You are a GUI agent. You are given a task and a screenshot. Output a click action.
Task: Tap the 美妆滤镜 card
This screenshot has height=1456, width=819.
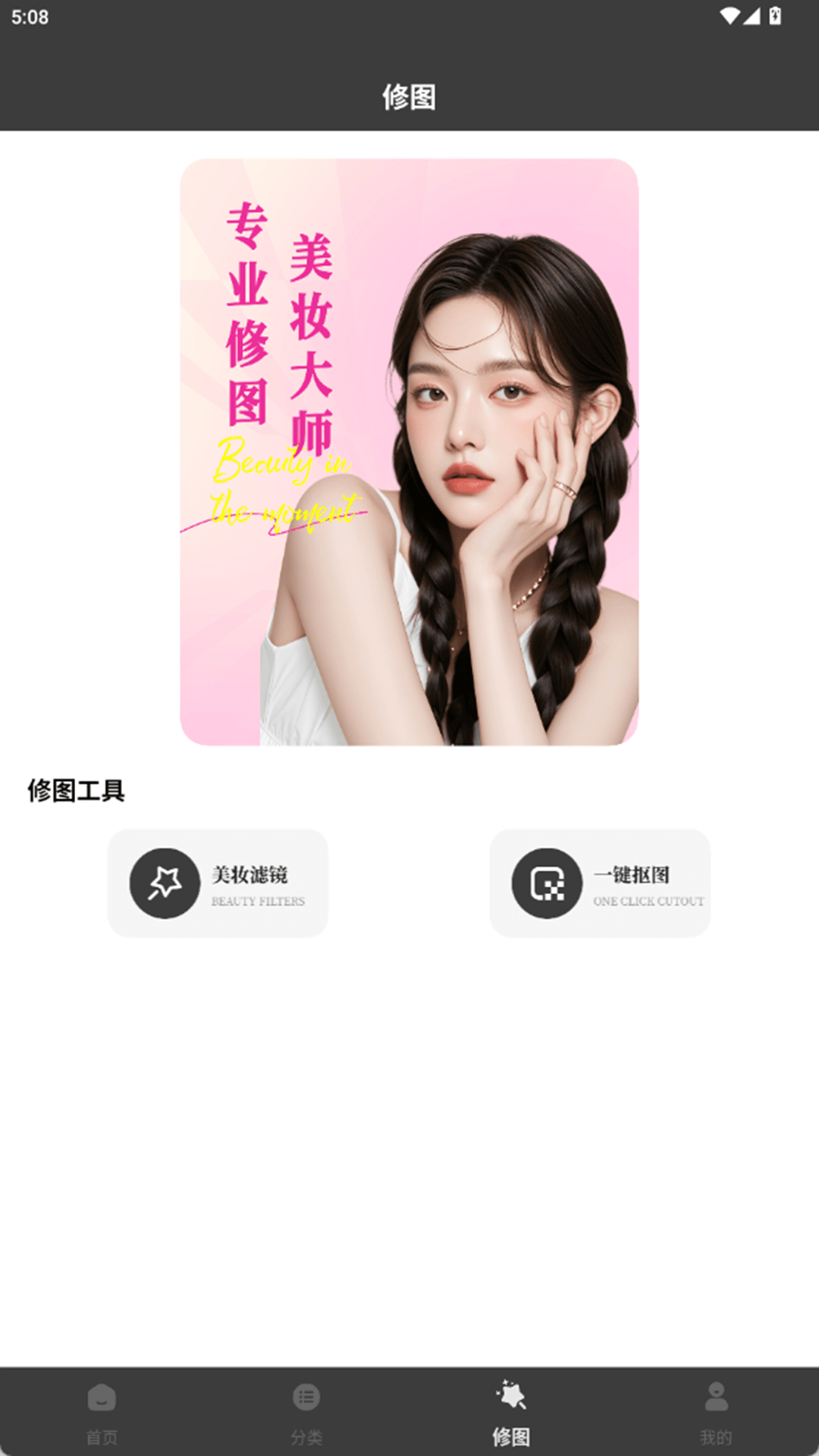point(218,883)
